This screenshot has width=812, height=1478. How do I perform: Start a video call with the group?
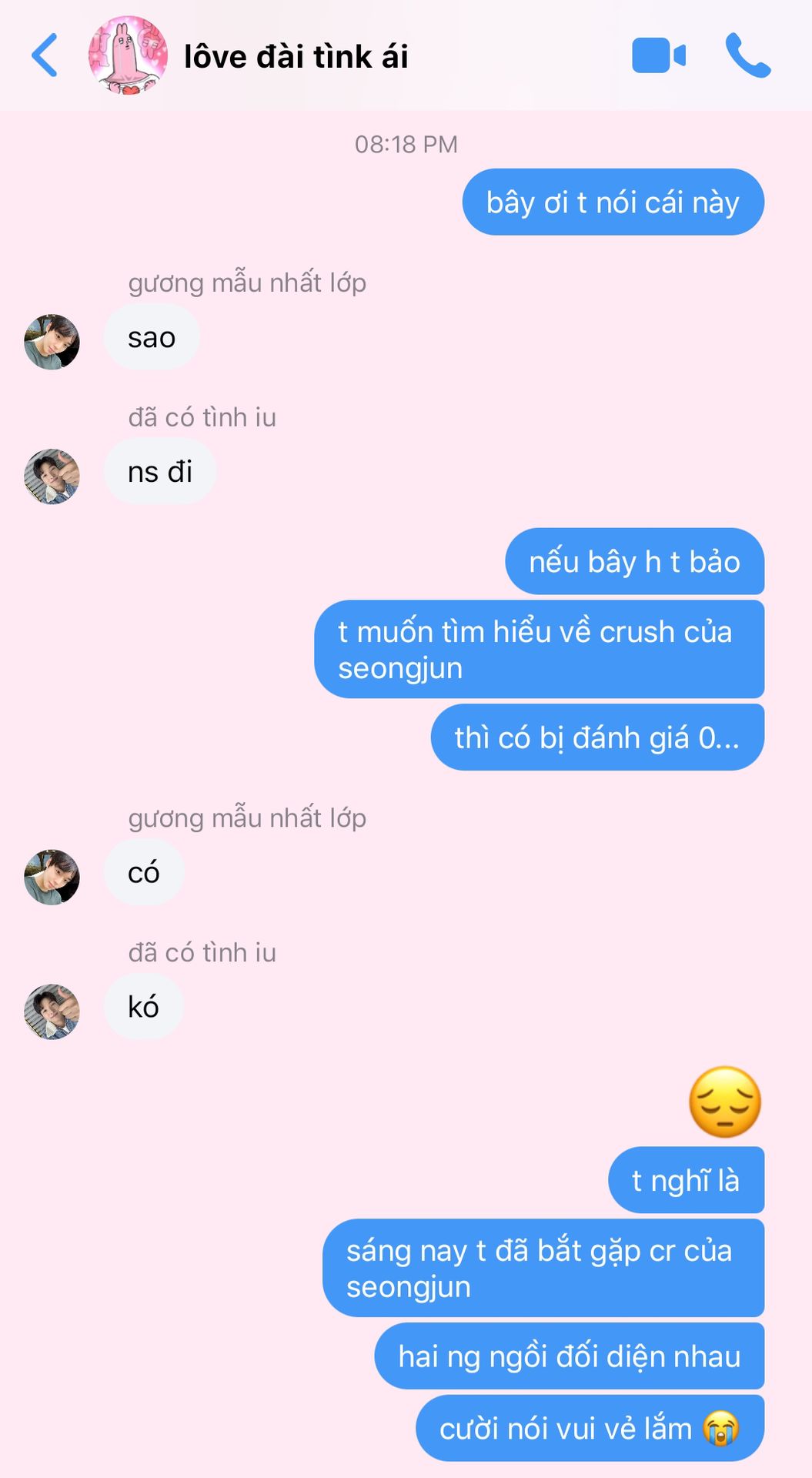[658, 56]
